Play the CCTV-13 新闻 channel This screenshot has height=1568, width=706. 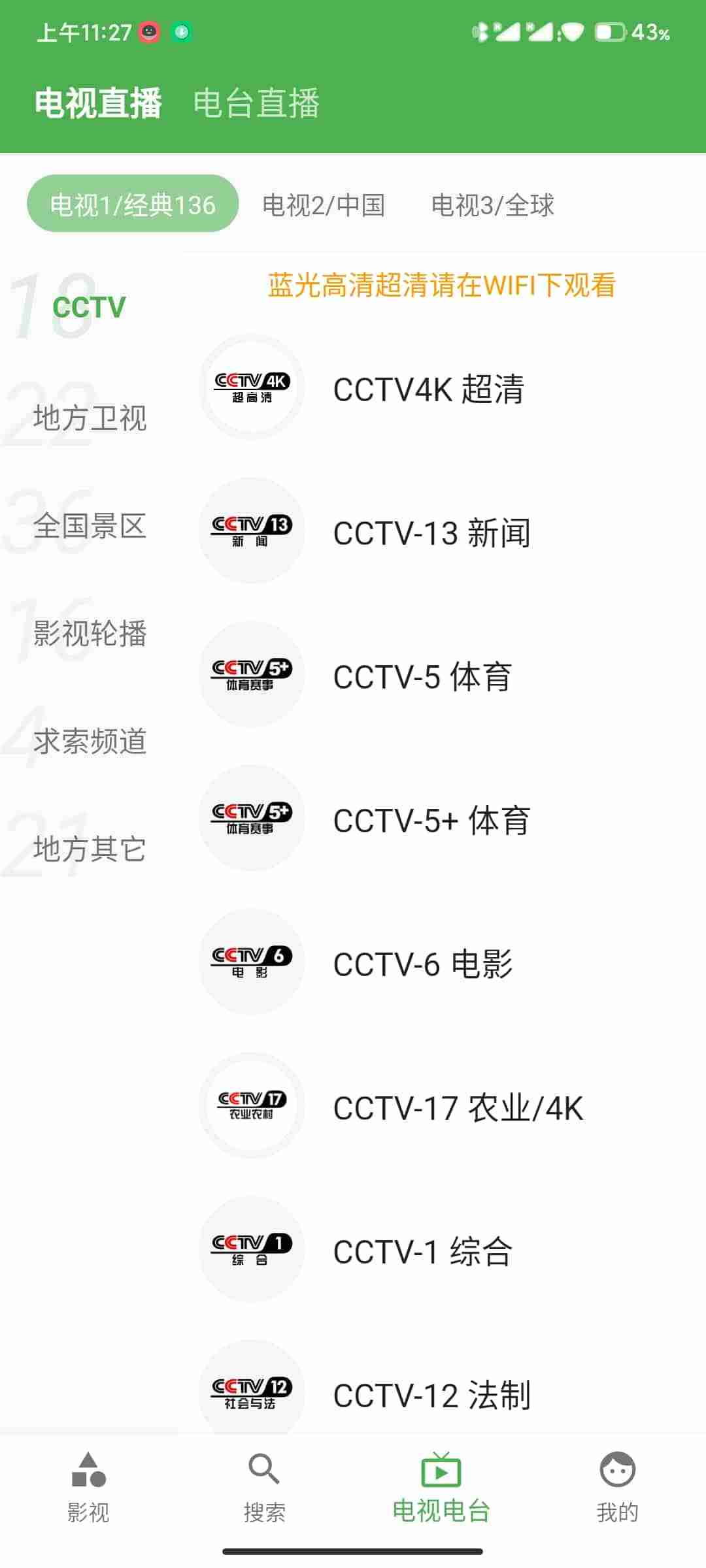point(445,532)
